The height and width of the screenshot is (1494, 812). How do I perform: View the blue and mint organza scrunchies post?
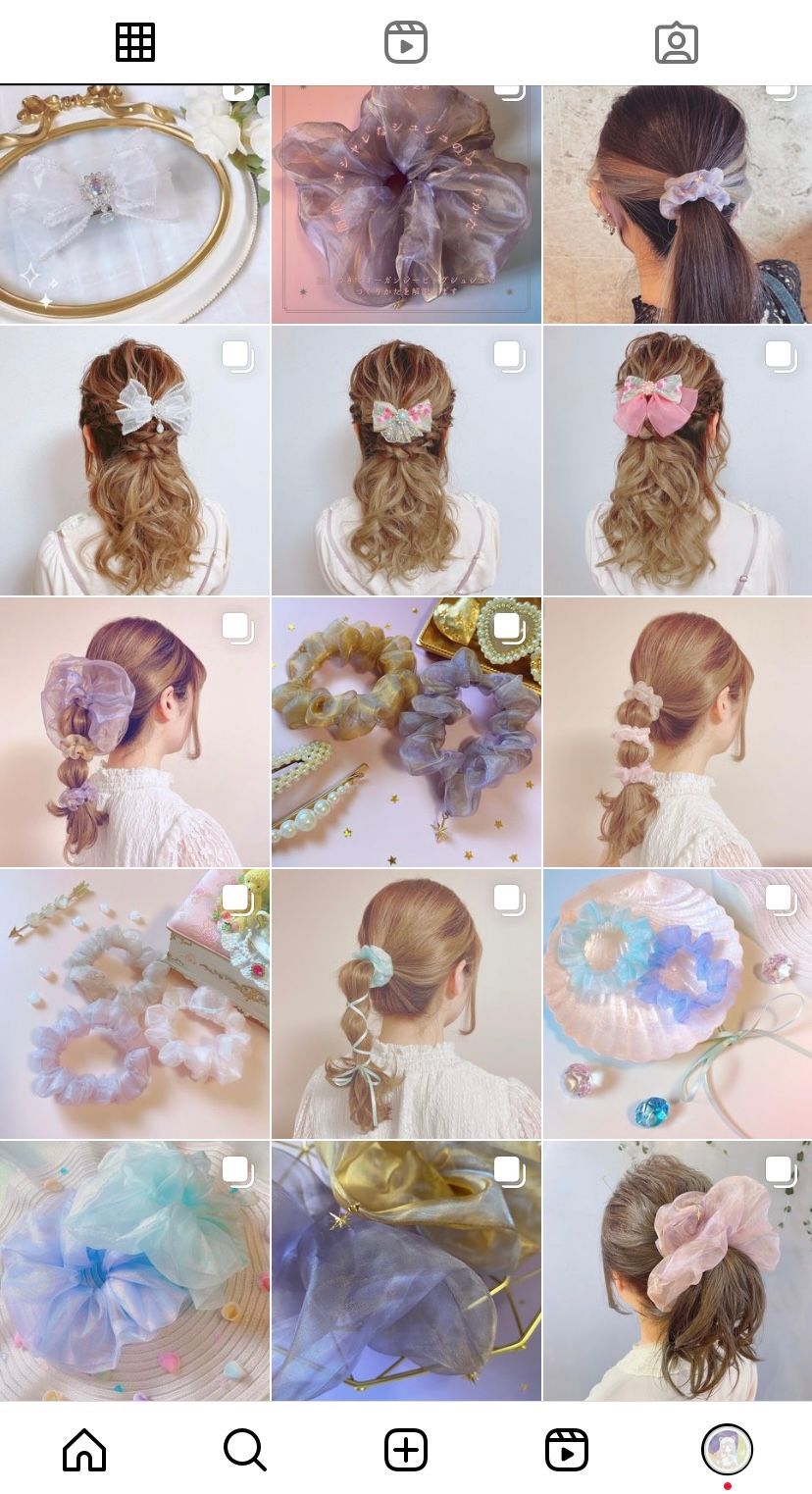click(x=134, y=1270)
